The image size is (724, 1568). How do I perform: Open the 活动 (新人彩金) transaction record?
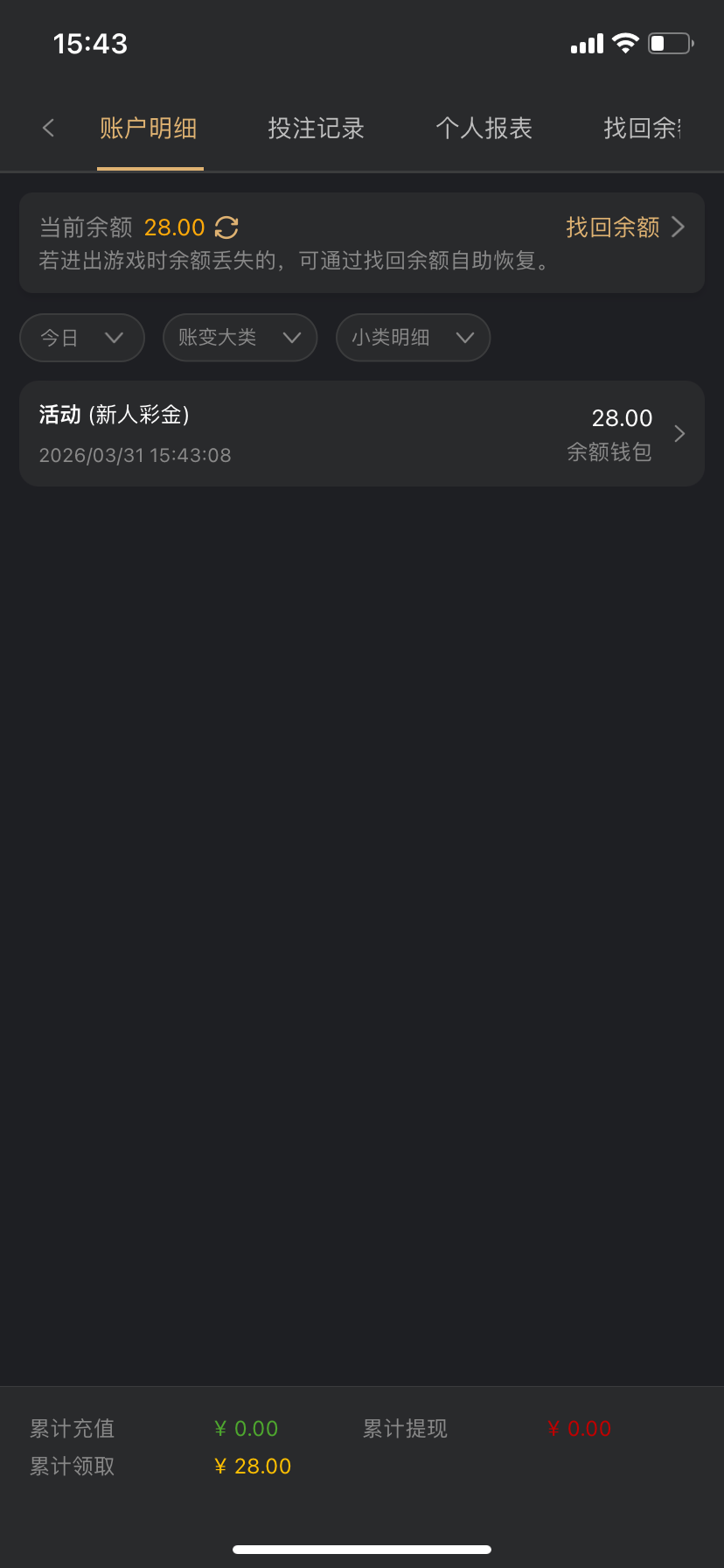(x=361, y=434)
